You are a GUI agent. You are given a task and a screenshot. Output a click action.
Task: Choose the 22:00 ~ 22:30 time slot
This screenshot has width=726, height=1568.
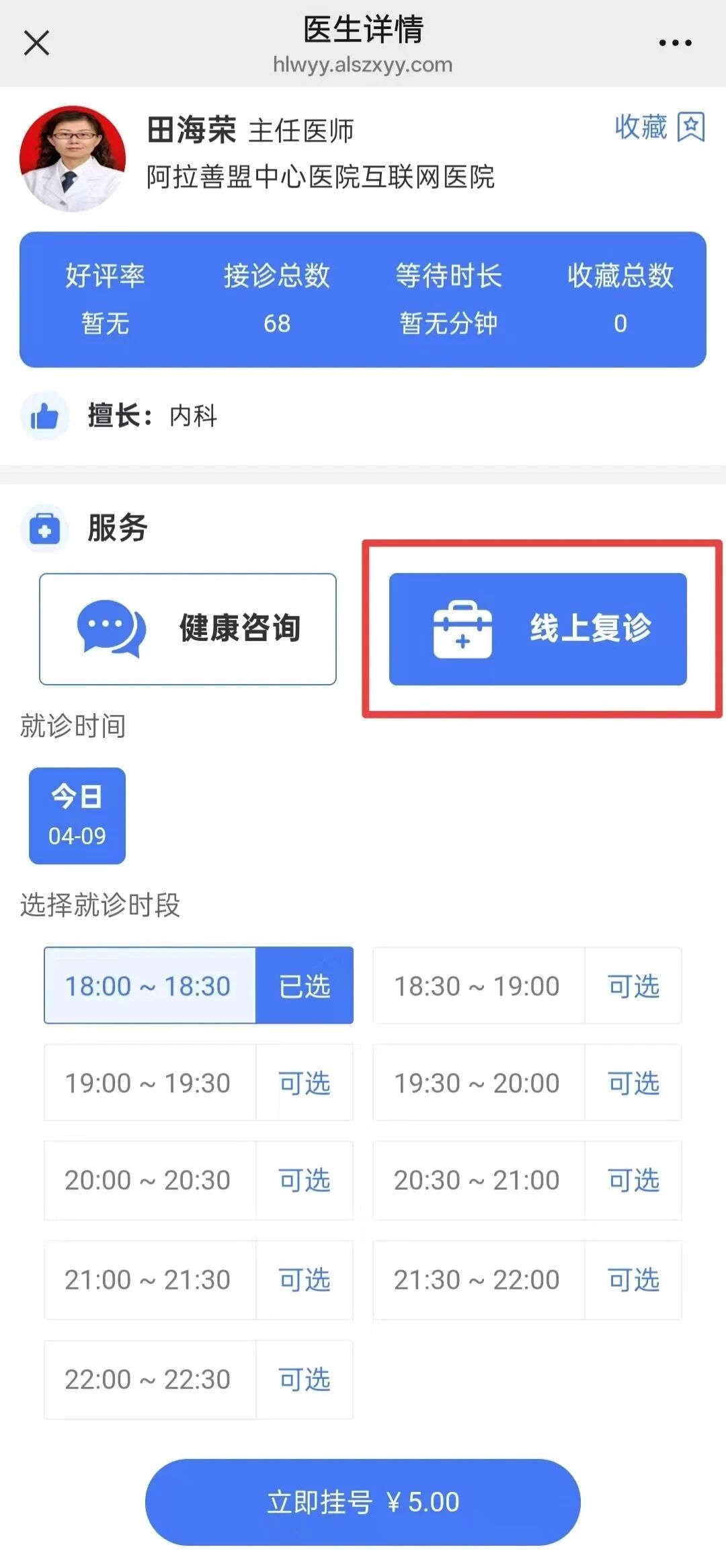click(198, 1379)
